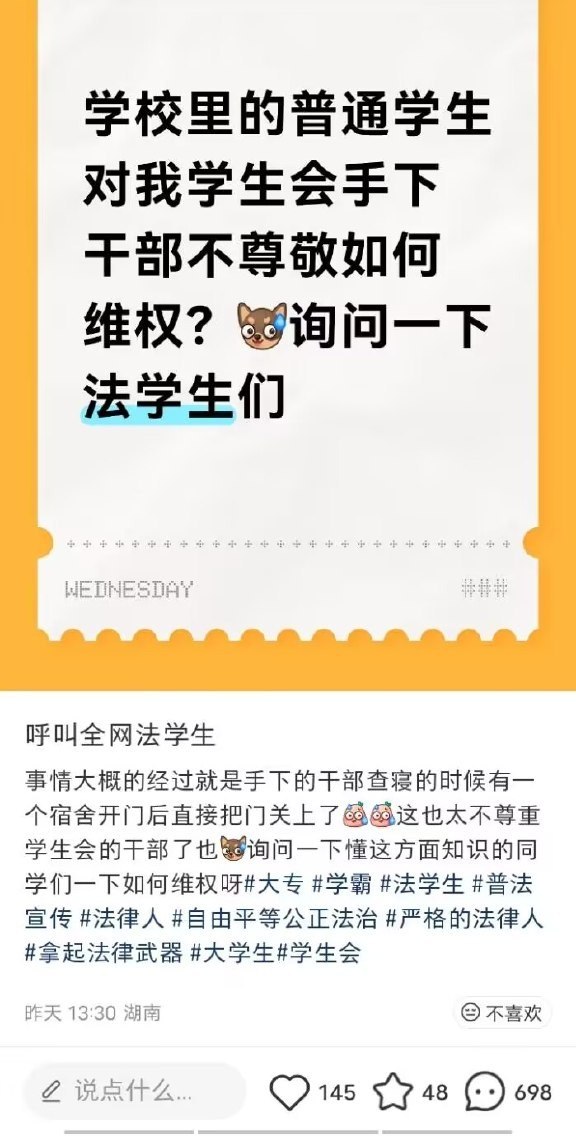576x1136 pixels.
Task: Open the #自由平等公正法治 hashtag
Action: pyautogui.click(x=275, y=919)
